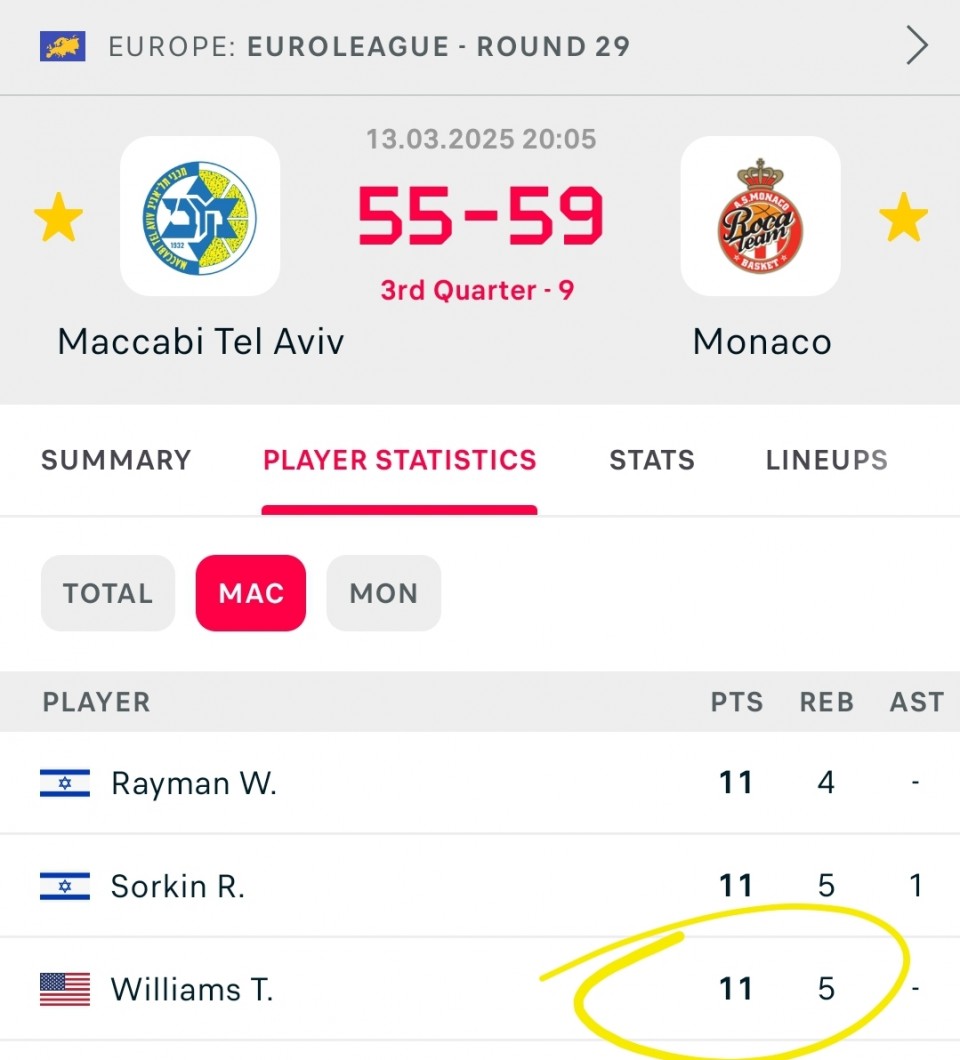Favorite Monaco with the star
960x1060 pixels.
(x=903, y=219)
